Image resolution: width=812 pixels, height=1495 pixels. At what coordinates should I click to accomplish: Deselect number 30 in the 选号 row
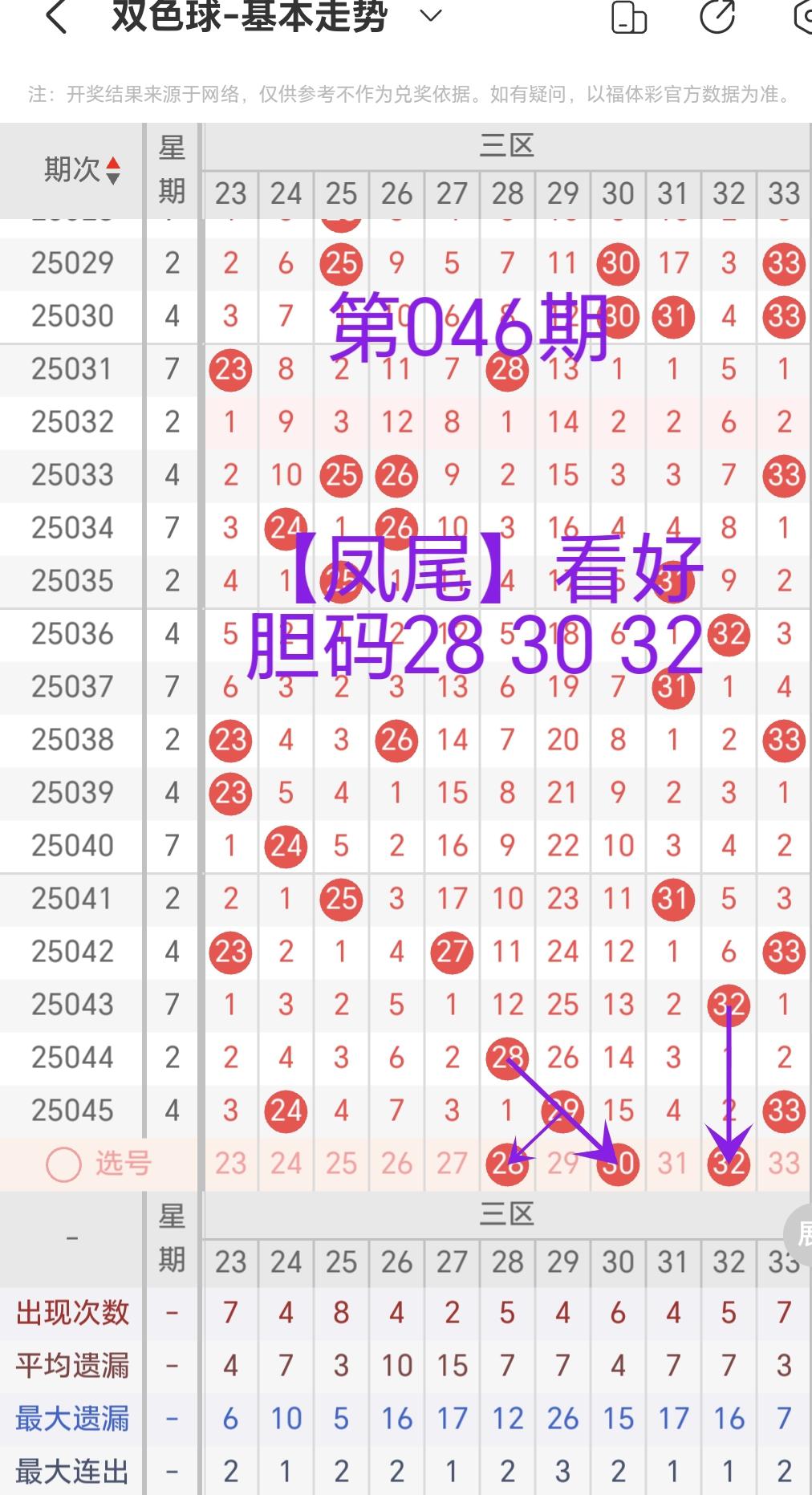[618, 1164]
